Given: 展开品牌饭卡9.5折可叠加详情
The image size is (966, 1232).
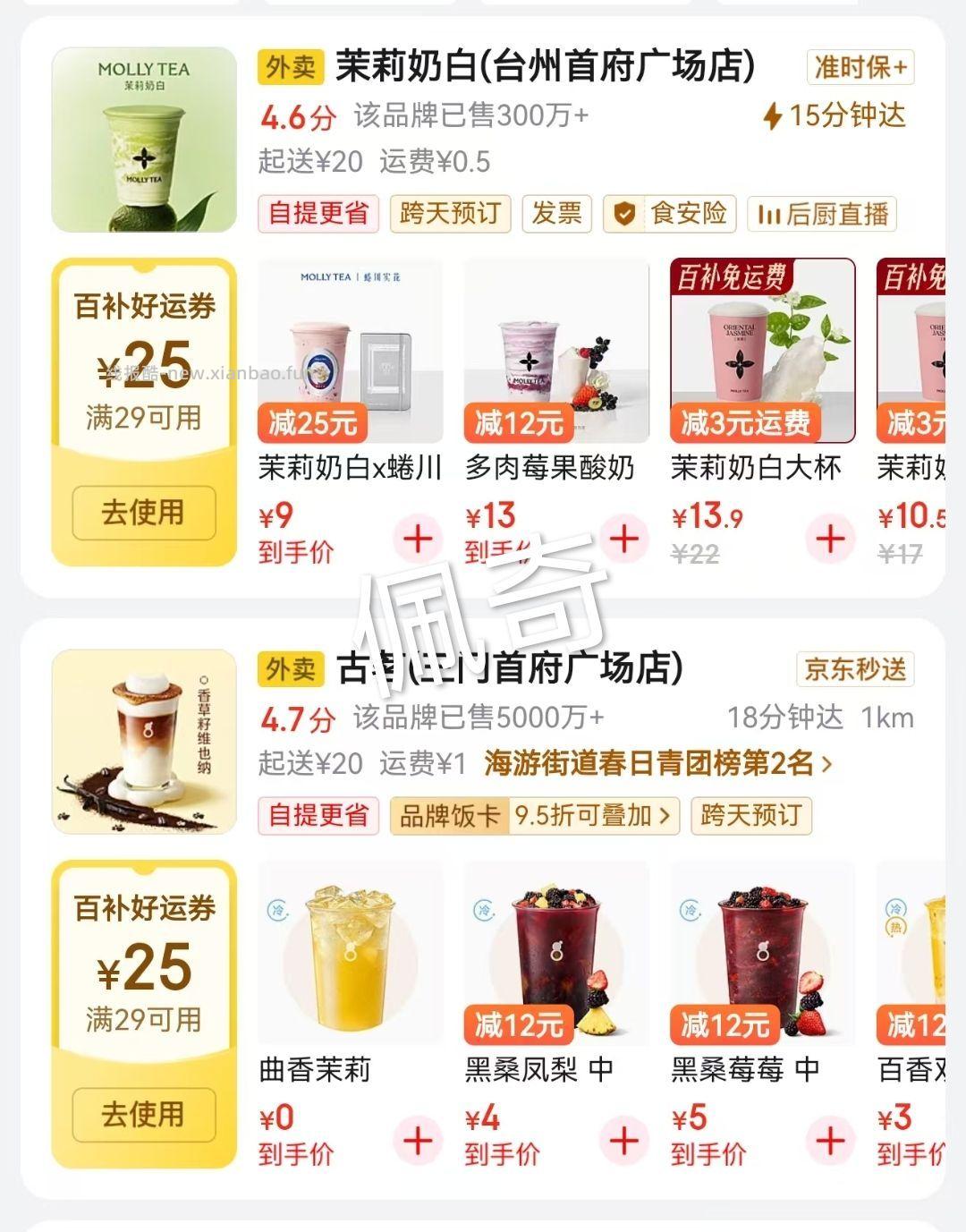Looking at the screenshot, I should pos(535,817).
